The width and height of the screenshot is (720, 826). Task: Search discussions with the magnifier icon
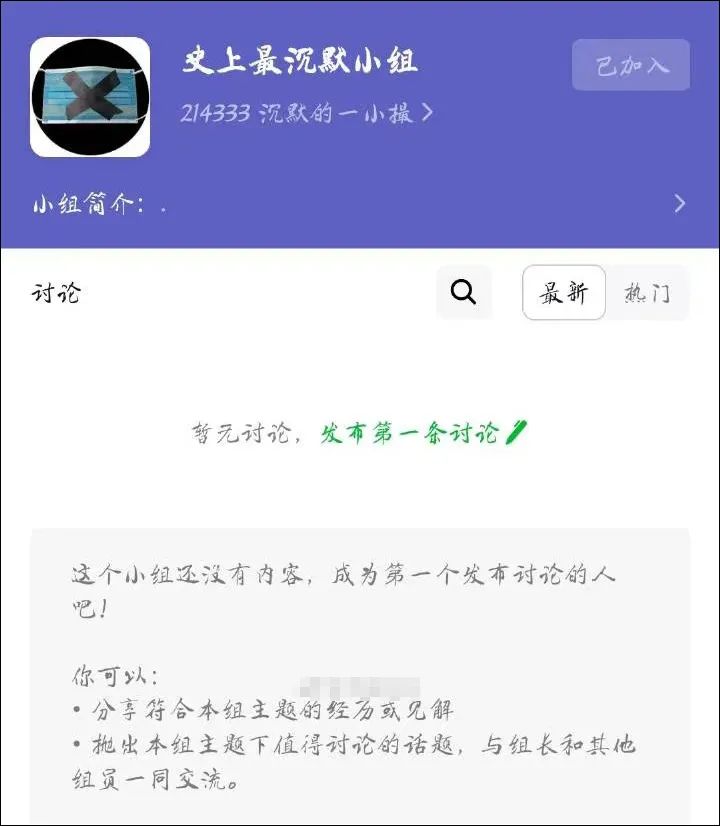[463, 292]
